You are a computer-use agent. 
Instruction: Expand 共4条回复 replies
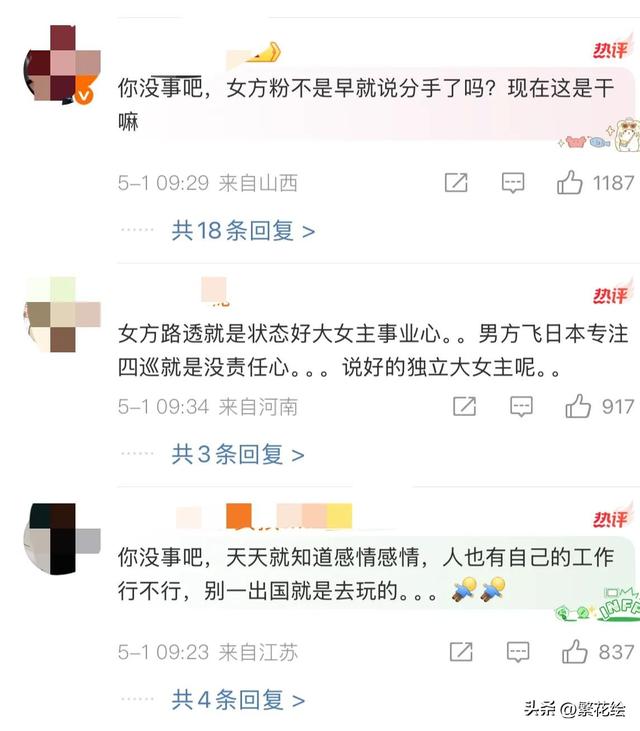[x=238, y=700]
